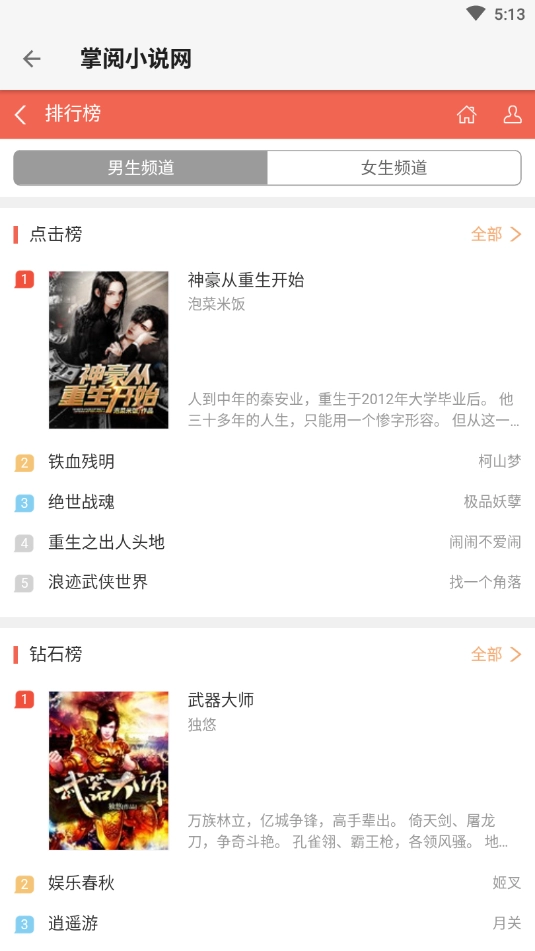Open the book 神豪从重生开始
Viewport: 535px width, 951px height.
268,350
